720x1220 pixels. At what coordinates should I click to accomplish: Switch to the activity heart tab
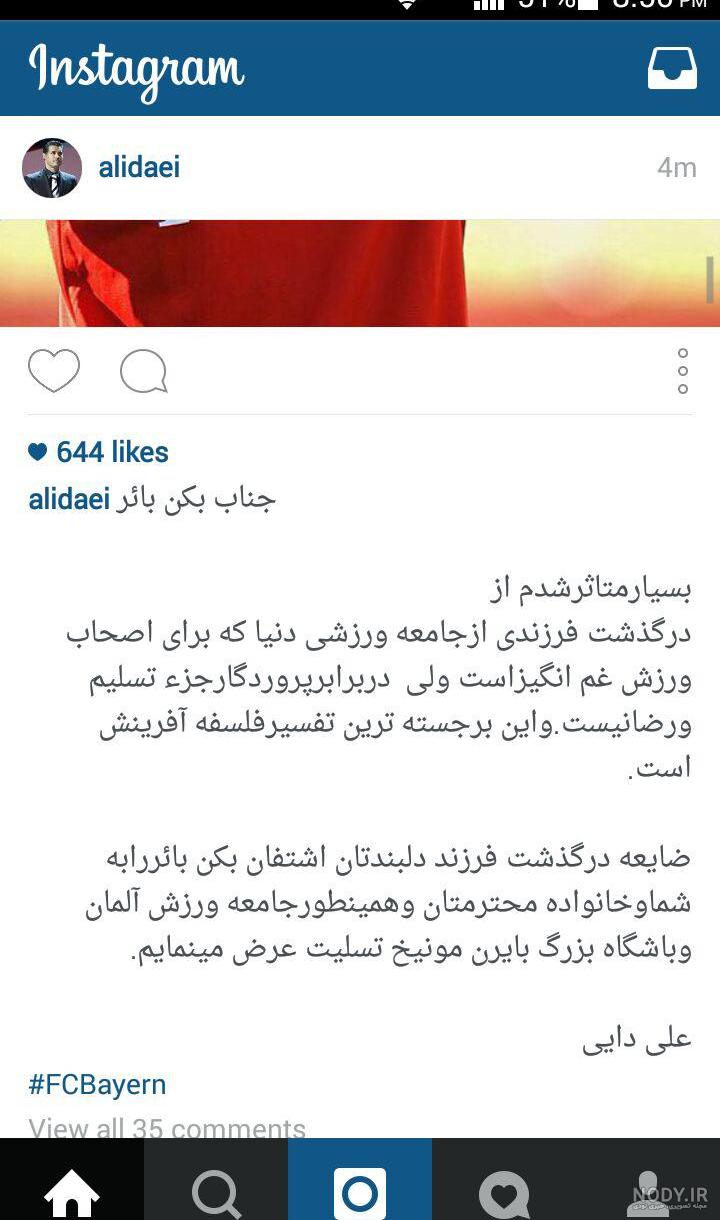(504, 1180)
